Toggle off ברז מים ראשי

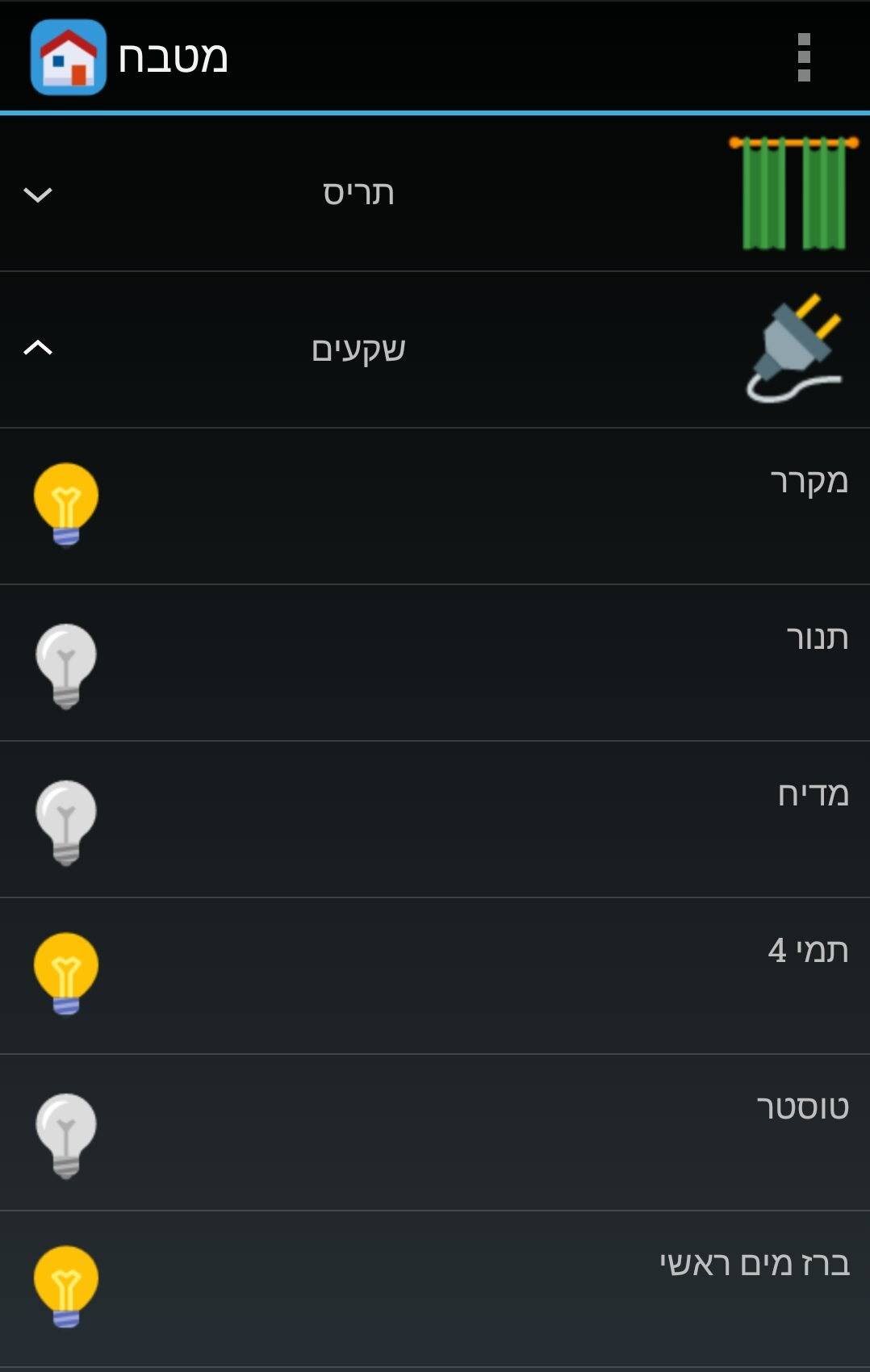(x=66, y=1286)
